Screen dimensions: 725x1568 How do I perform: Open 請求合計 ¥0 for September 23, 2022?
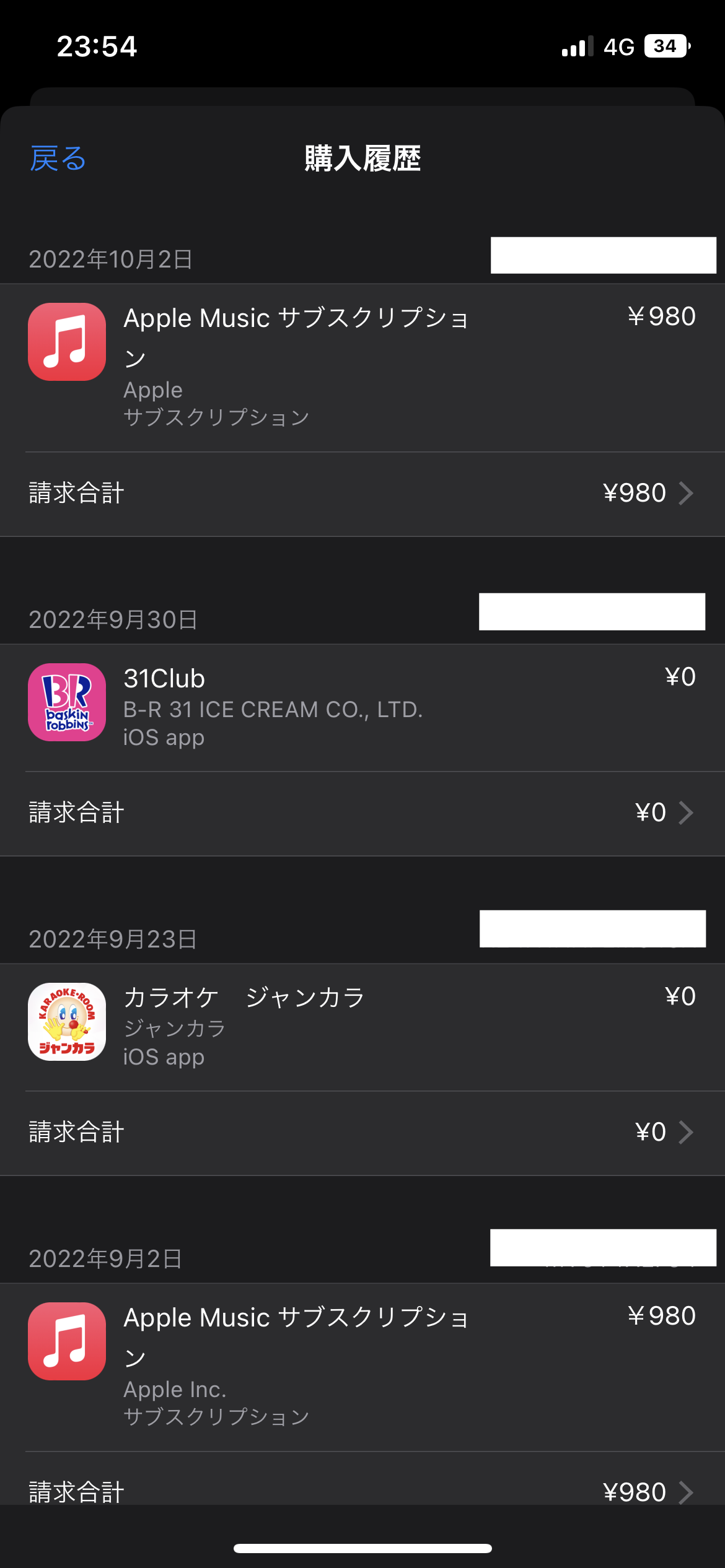coord(362,1133)
